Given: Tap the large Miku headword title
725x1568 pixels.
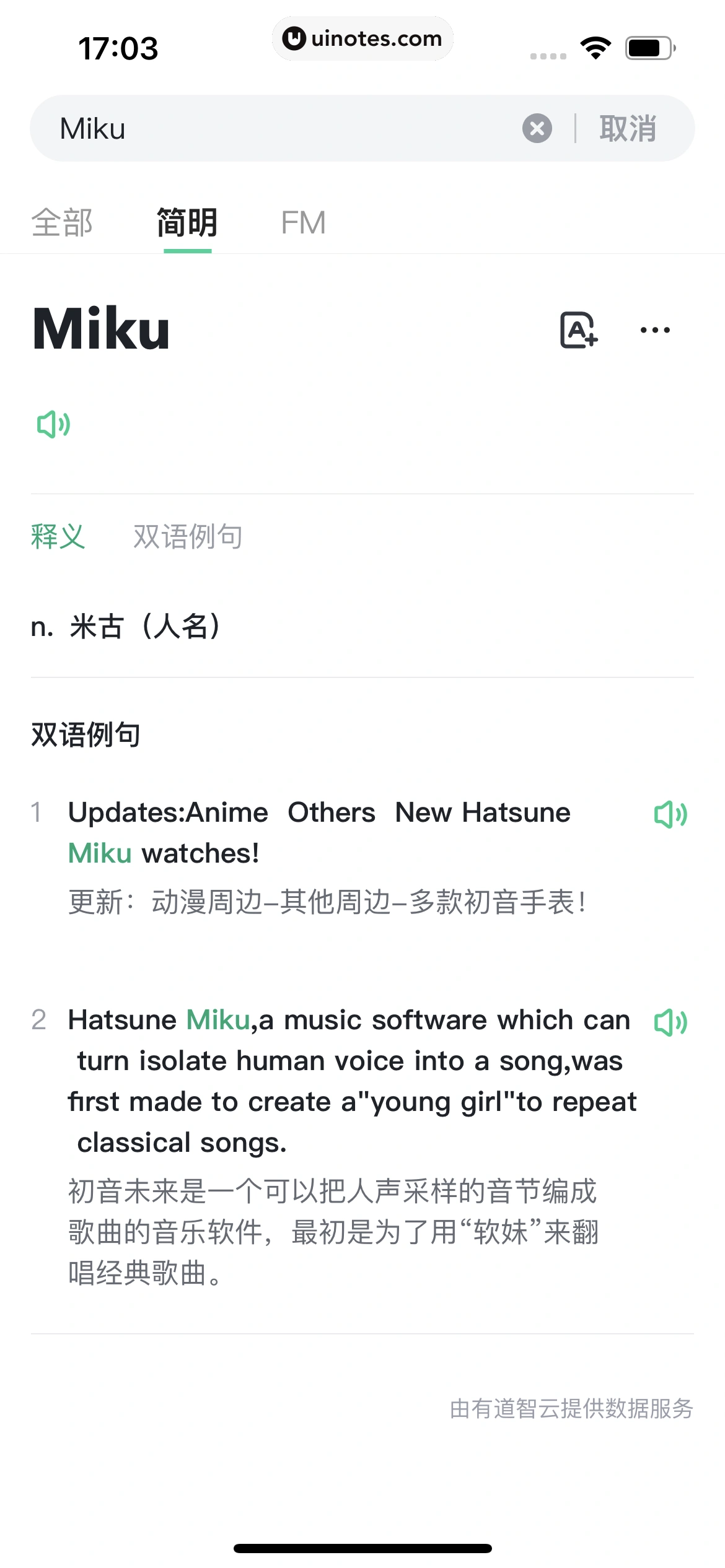Looking at the screenshot, I should click(99, 330).
